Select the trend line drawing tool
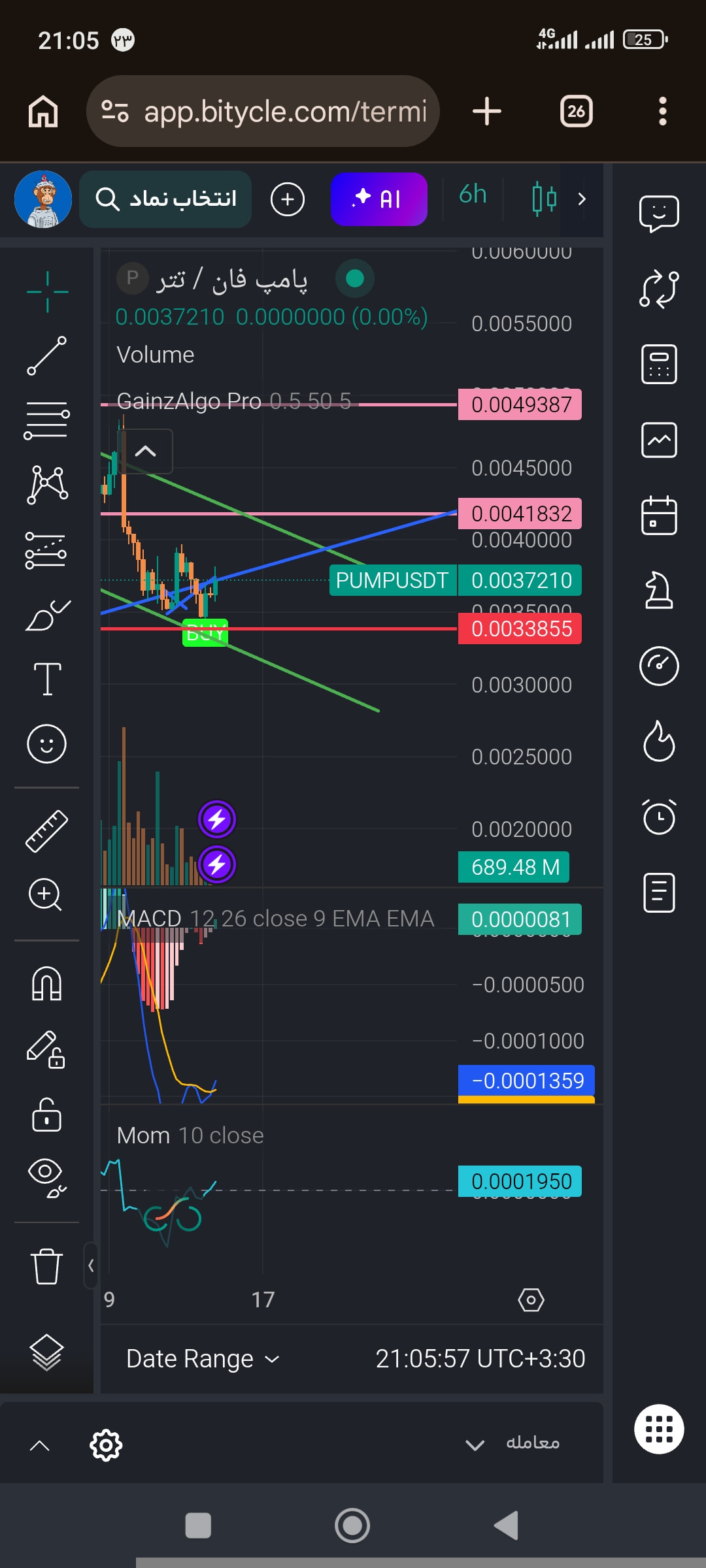Screen dimensions: 706x1568 (46, 355)
